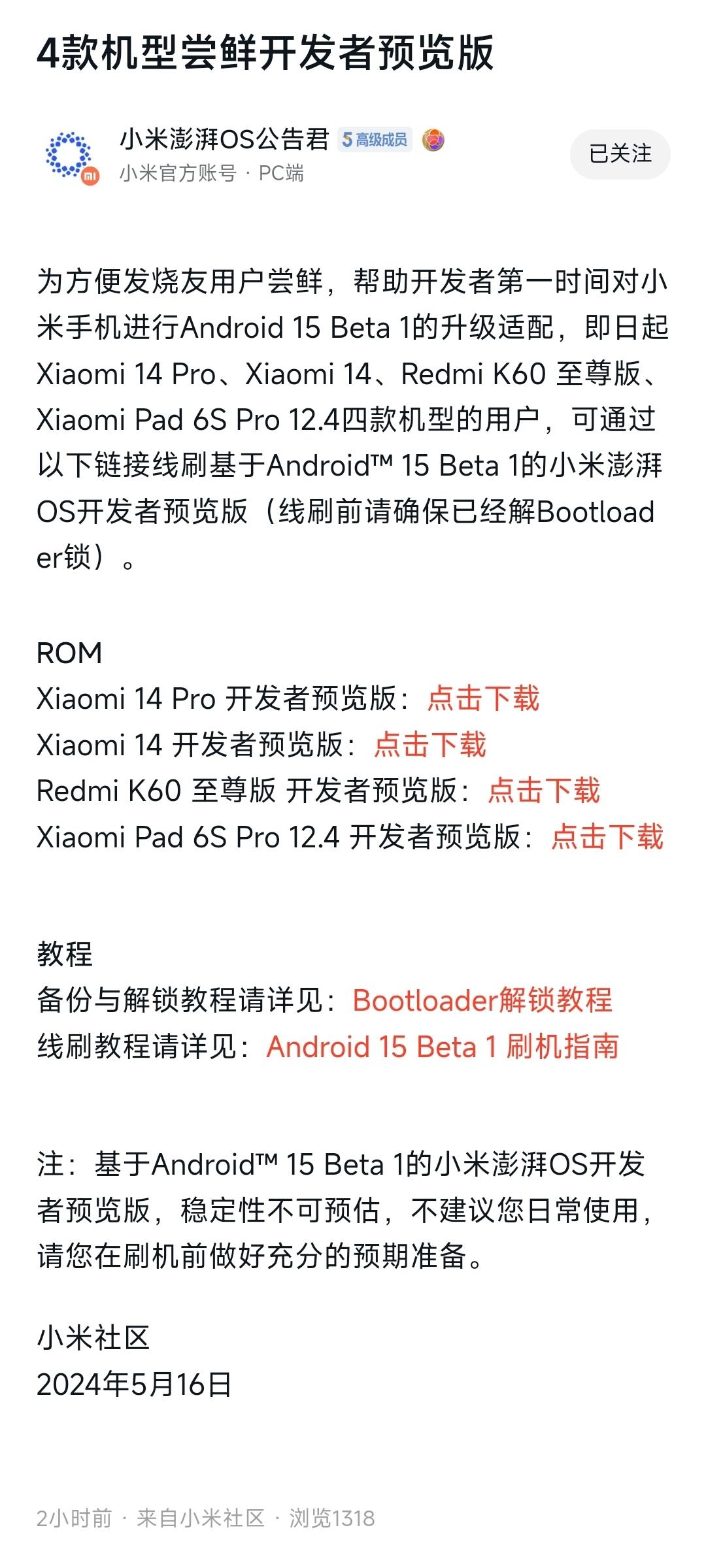The height and width of the screenshot is (1568, 706).
Task: Open the author name 小米澎湃OS公告君
Action: (x=224, y=139)
